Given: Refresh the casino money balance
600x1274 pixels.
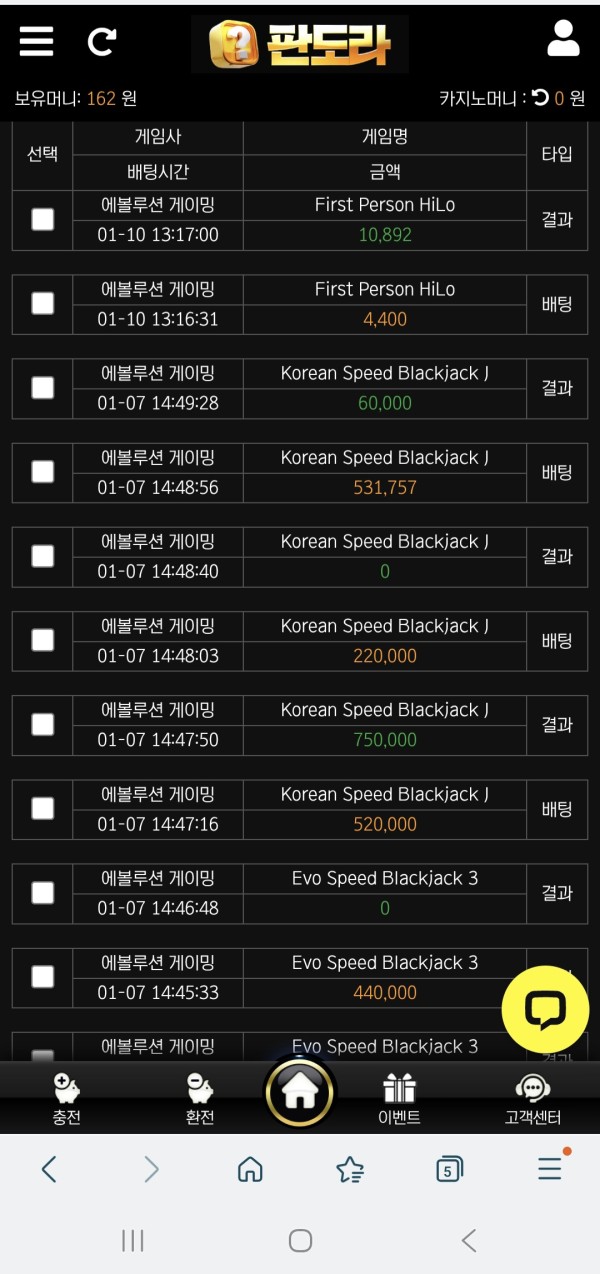Looking at the screenshot, I should (540, 98).
